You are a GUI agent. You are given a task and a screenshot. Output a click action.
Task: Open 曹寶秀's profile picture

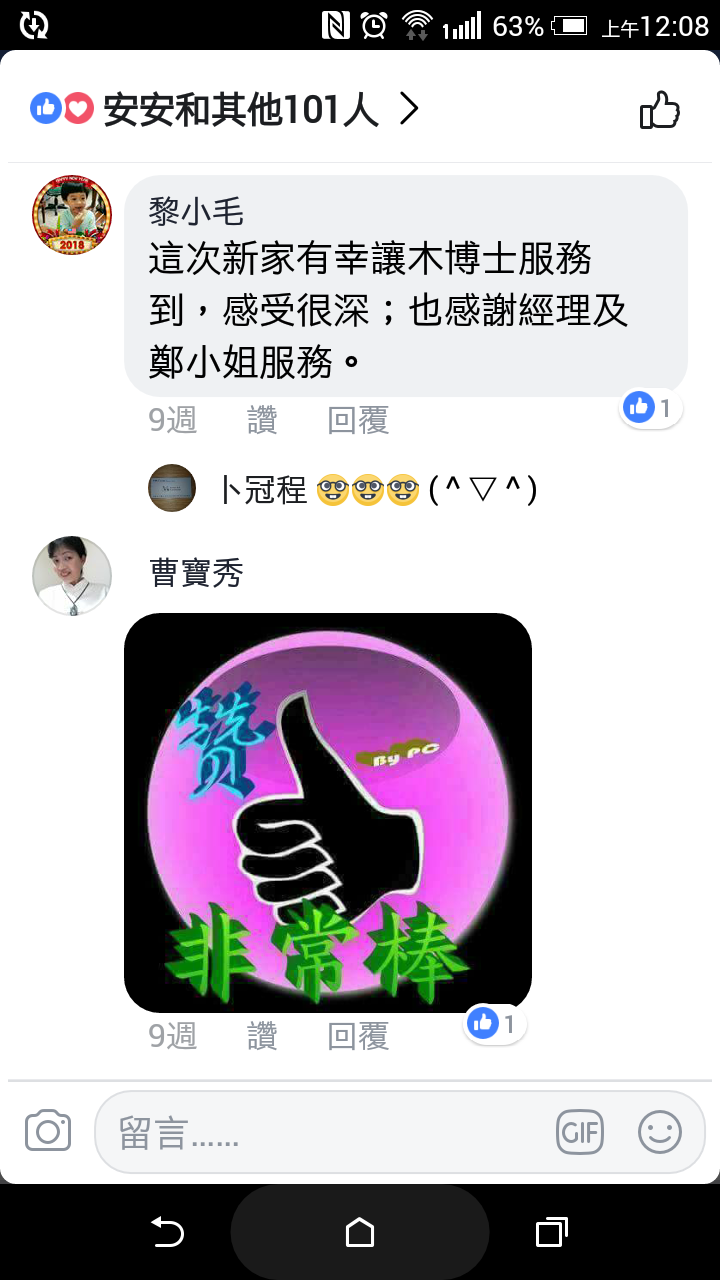(72, 575)
